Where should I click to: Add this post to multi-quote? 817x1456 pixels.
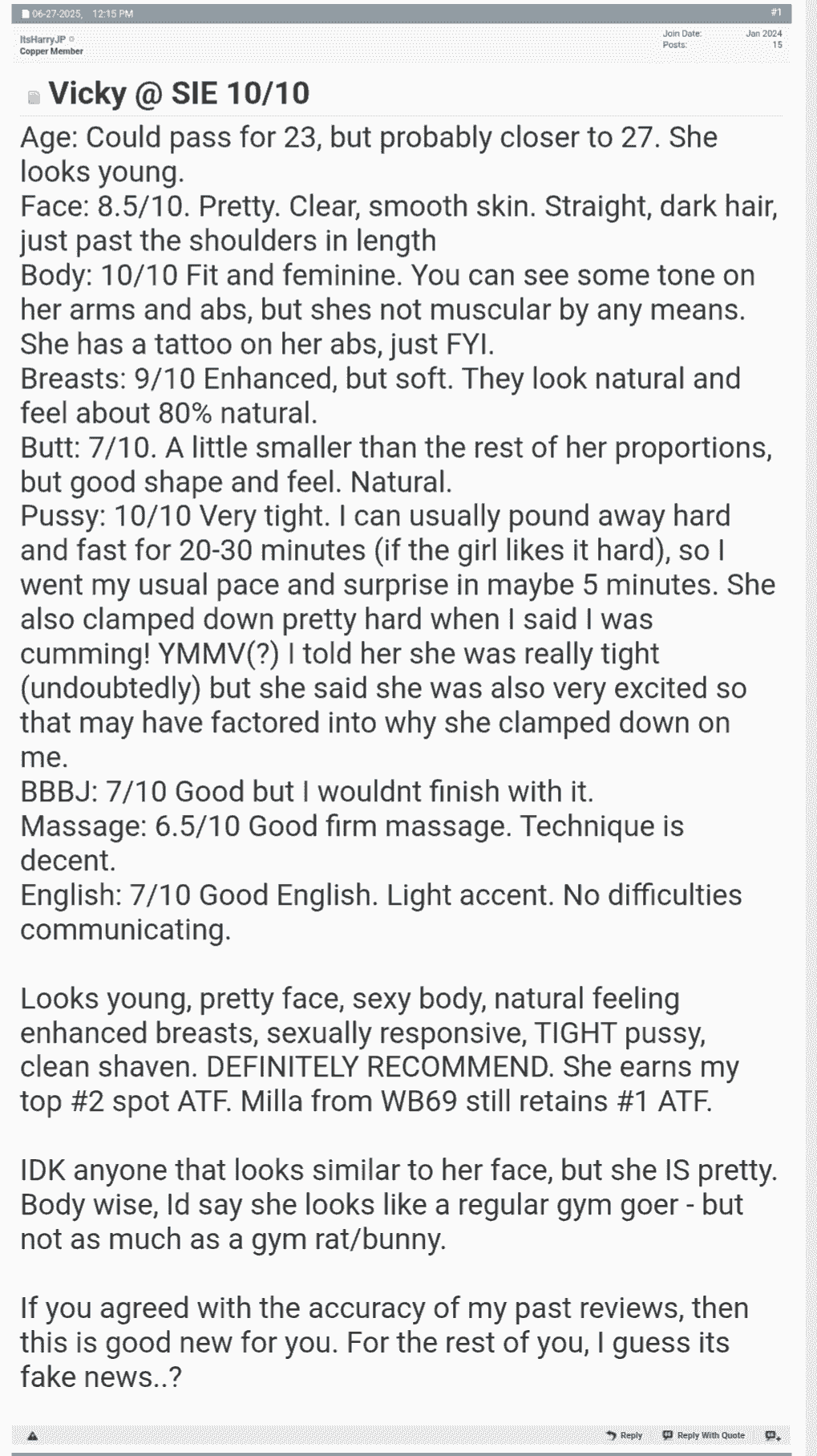pos(772,1435)
